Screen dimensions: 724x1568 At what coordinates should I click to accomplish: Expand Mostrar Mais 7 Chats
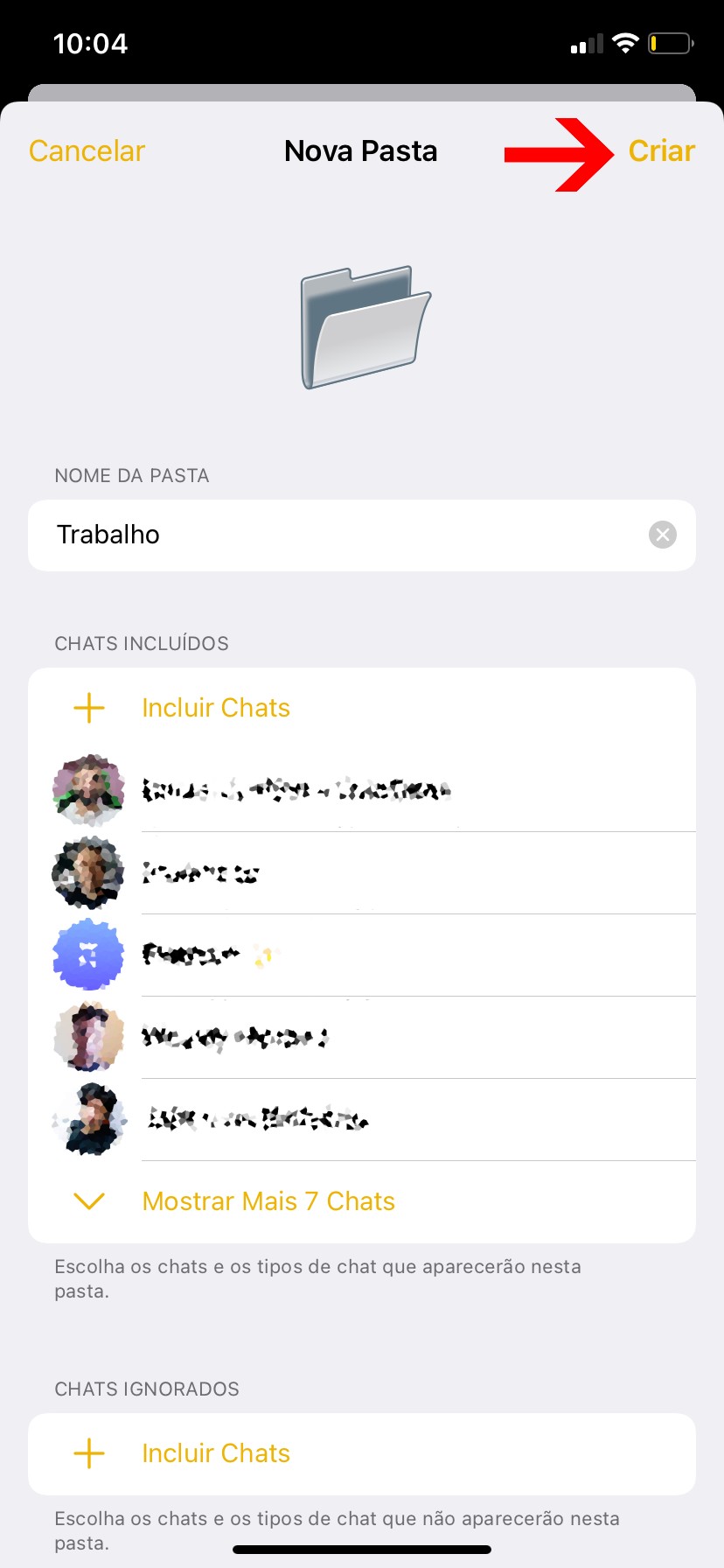[x=268, y=1201]
